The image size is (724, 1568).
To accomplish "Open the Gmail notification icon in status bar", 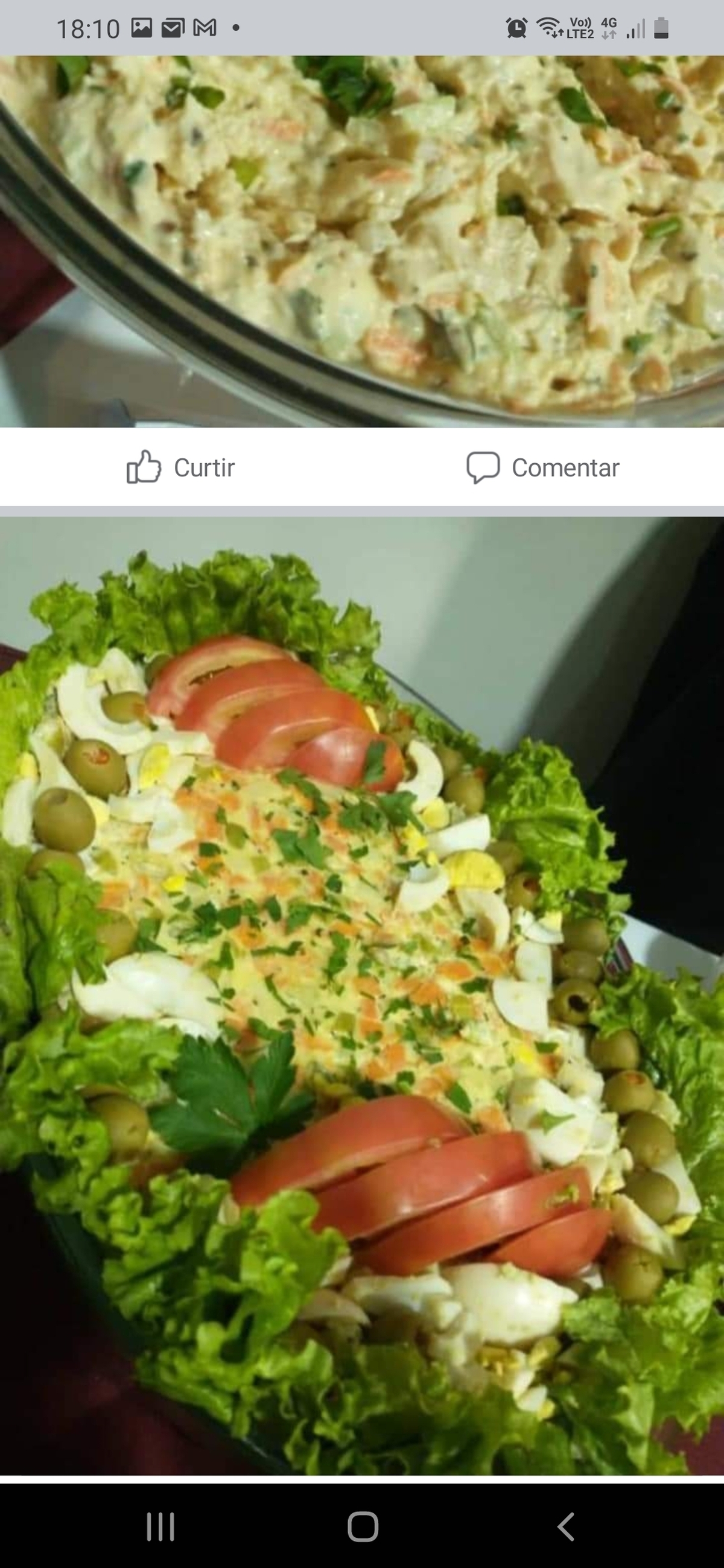I will 205,27.
